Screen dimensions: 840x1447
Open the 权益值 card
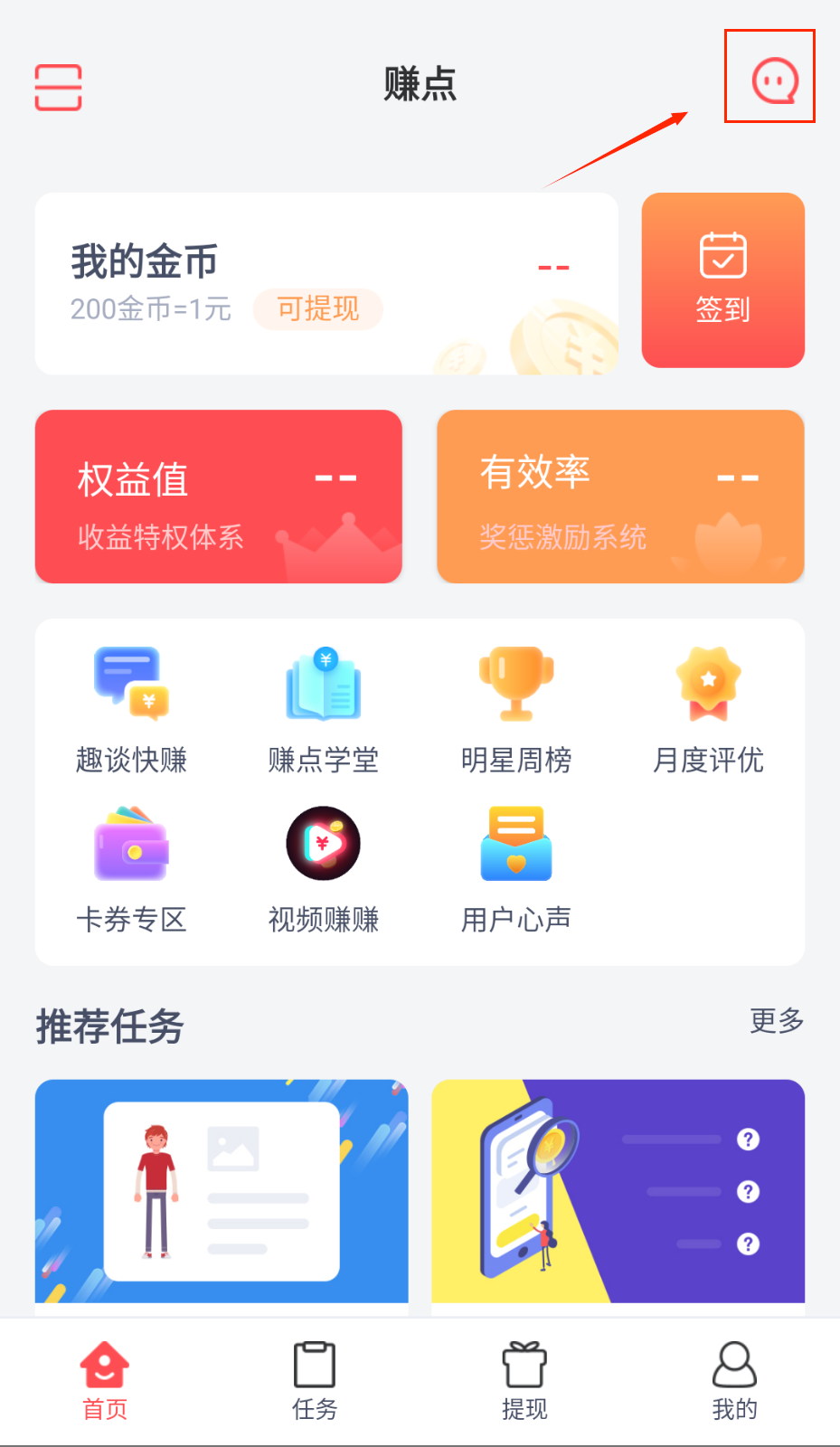click(x=218, y=497)
